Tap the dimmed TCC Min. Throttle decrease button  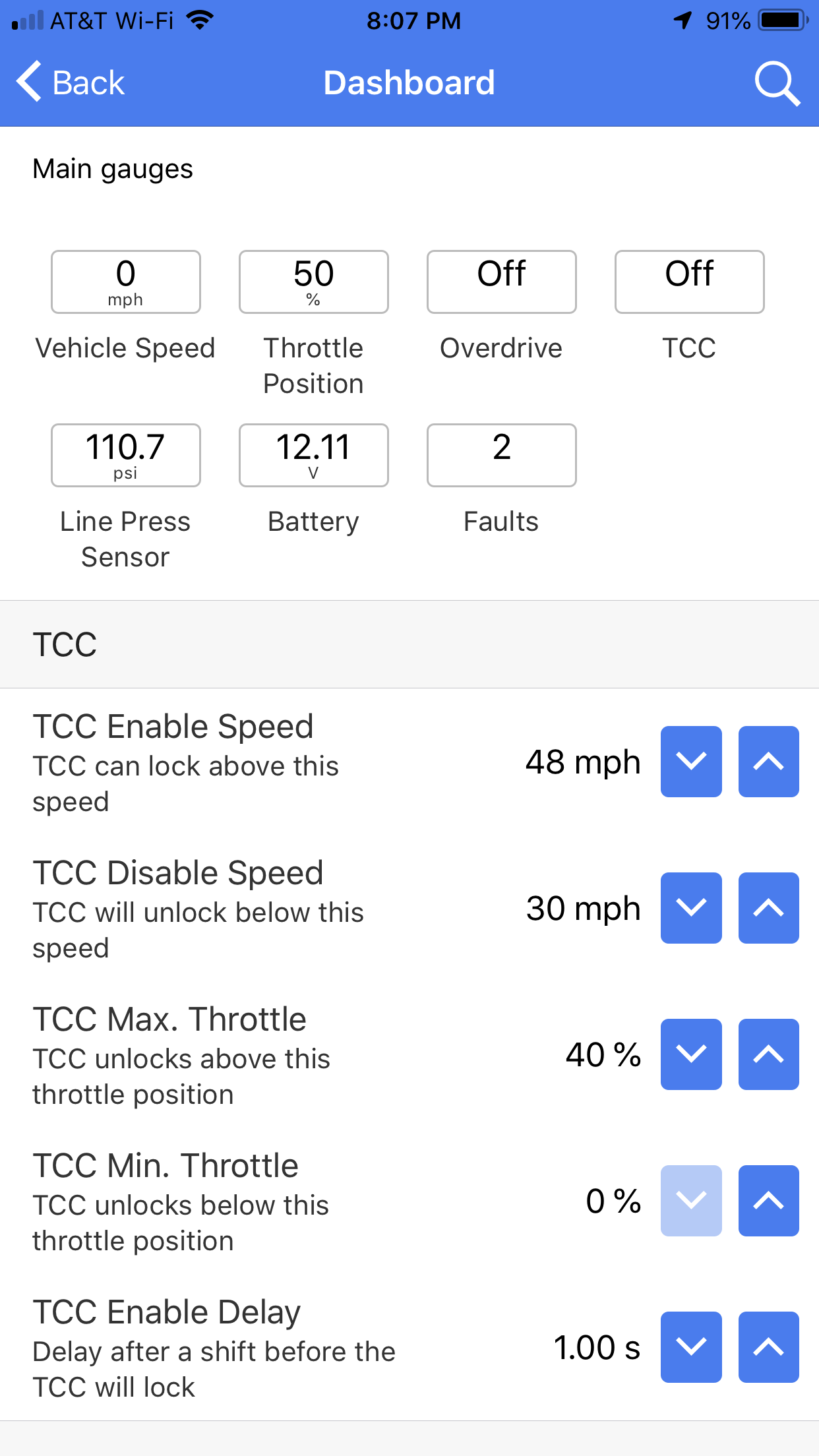[691, 1201]
